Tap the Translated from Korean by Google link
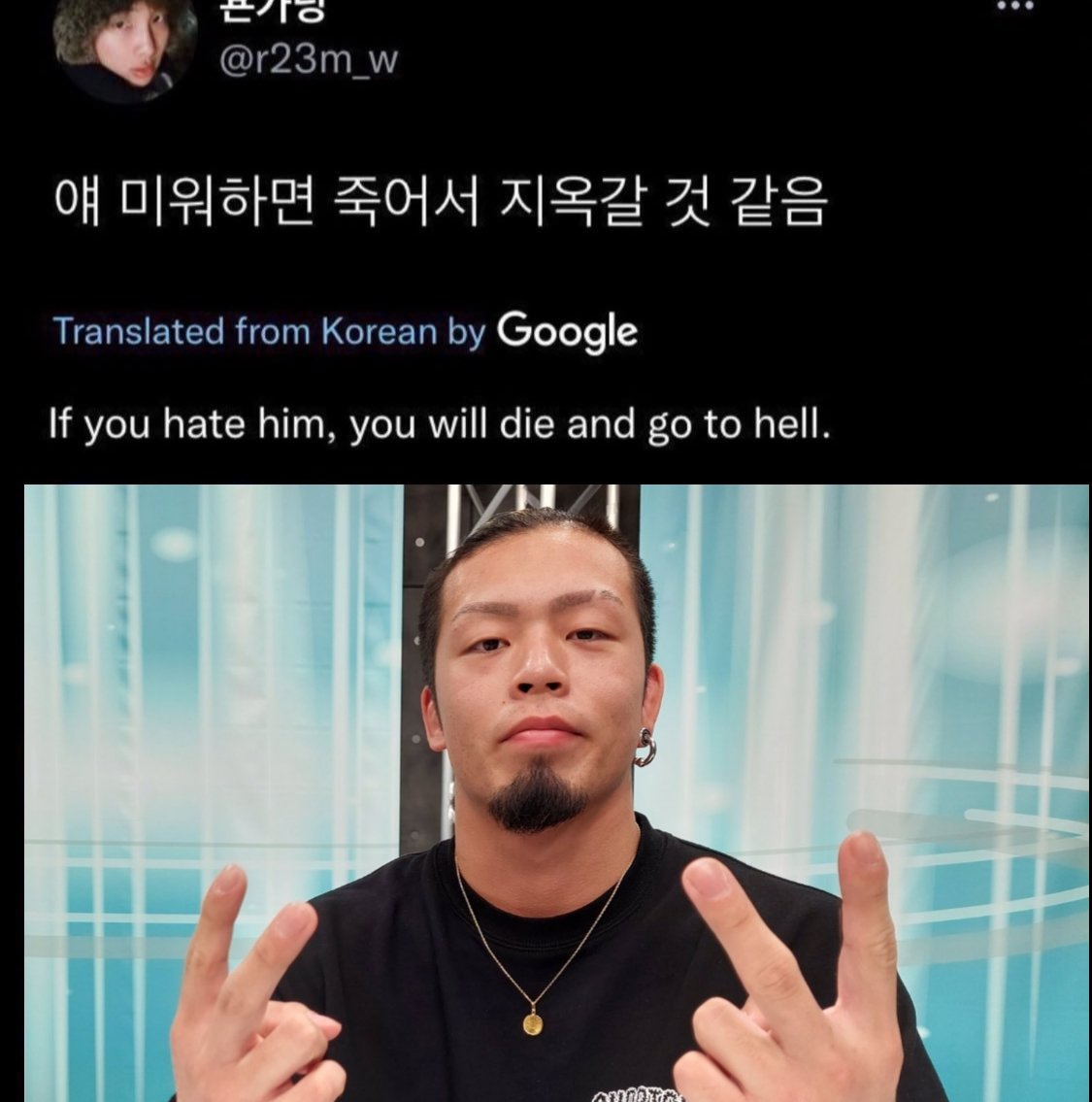The height and width of the screenshot is (1102, 1092). point(345,331)
